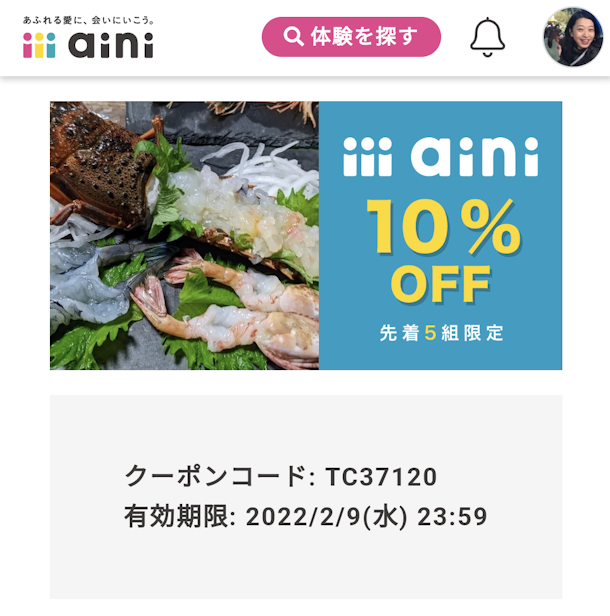Tap the 体験を探す search button
The height and width of the screenshot is (616, 610).
(x=351, y=37)
